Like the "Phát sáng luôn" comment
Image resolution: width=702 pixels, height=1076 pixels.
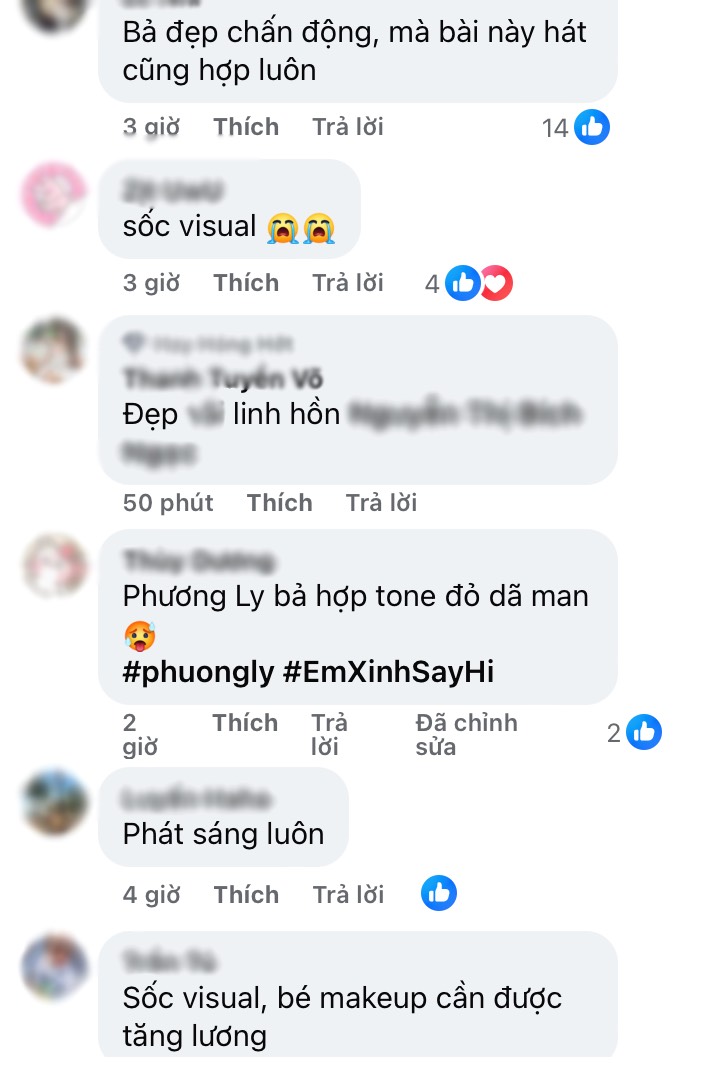[245, 894]
